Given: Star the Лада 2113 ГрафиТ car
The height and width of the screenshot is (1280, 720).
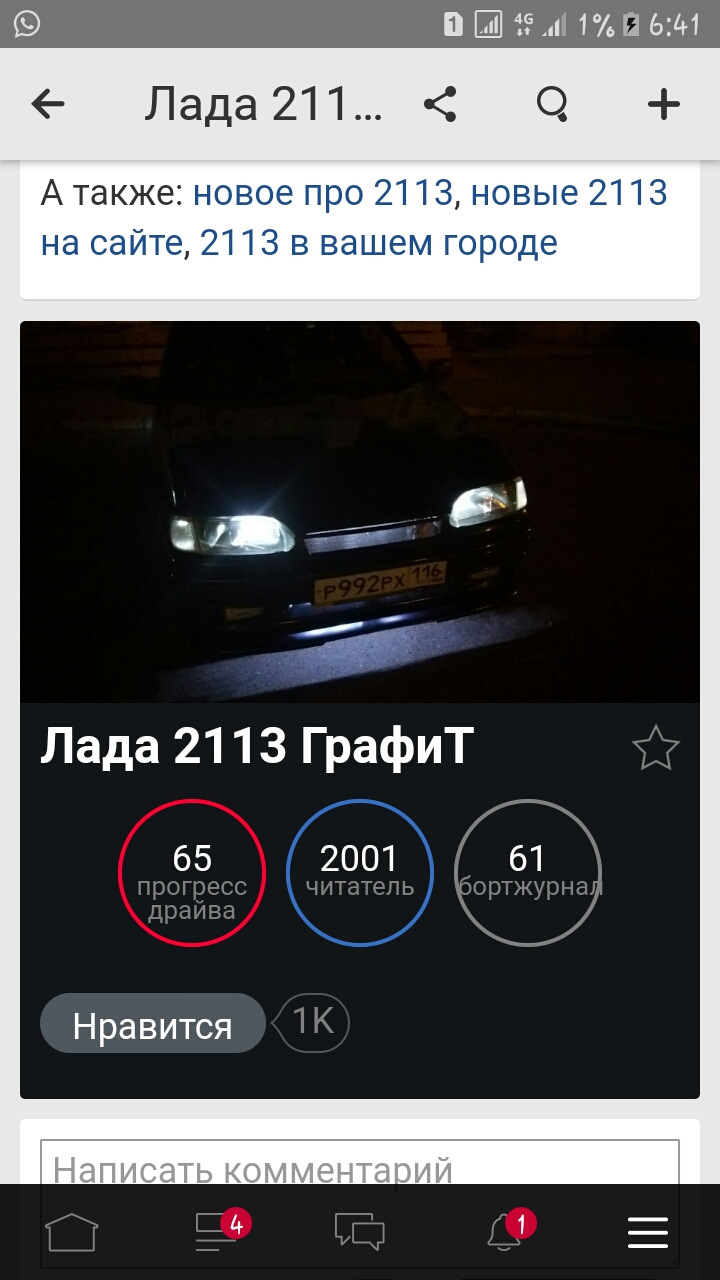Looking at the screenshot, I should [x=657, y=747].
